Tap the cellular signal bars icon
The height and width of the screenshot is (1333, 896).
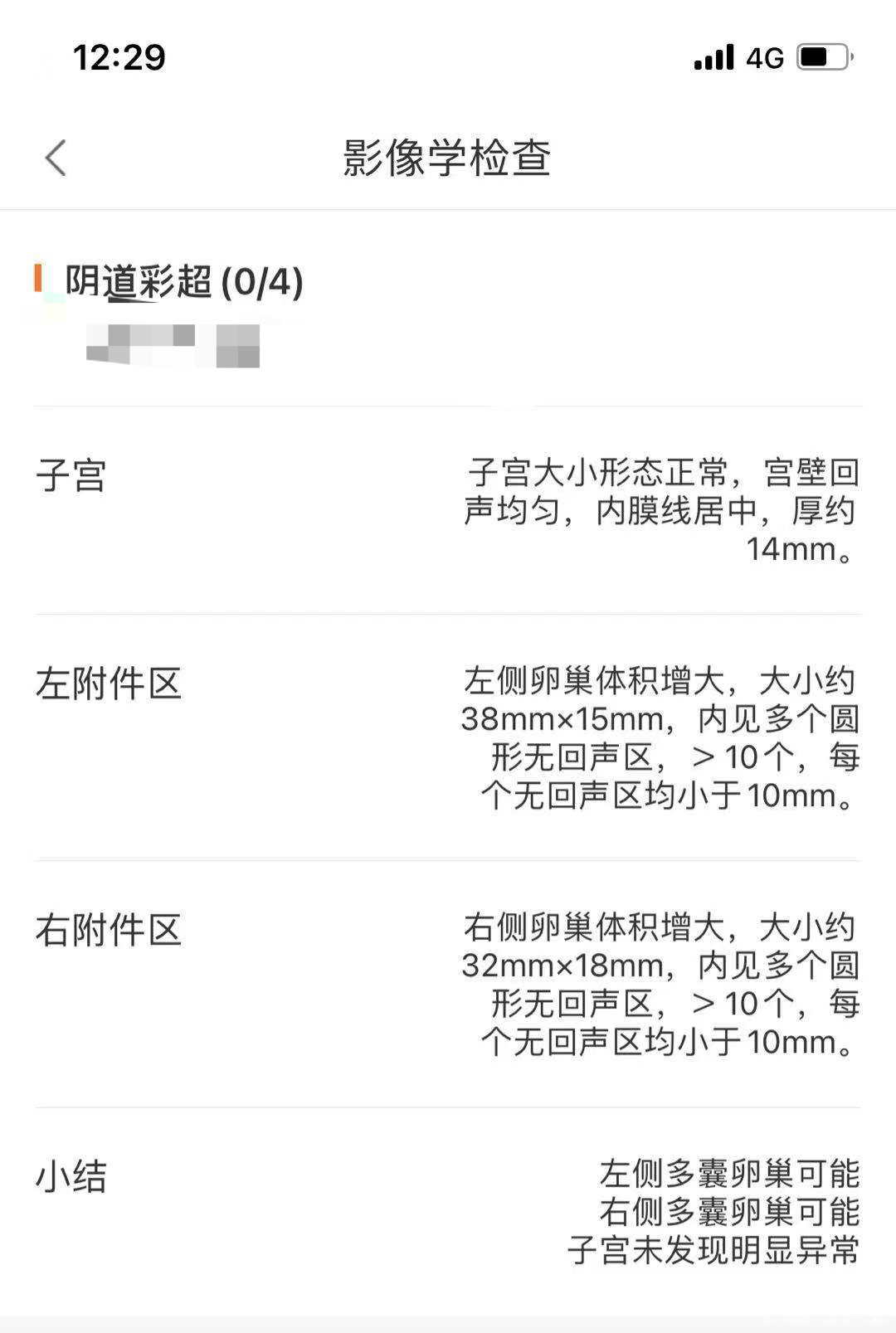[x=715, y=56]
